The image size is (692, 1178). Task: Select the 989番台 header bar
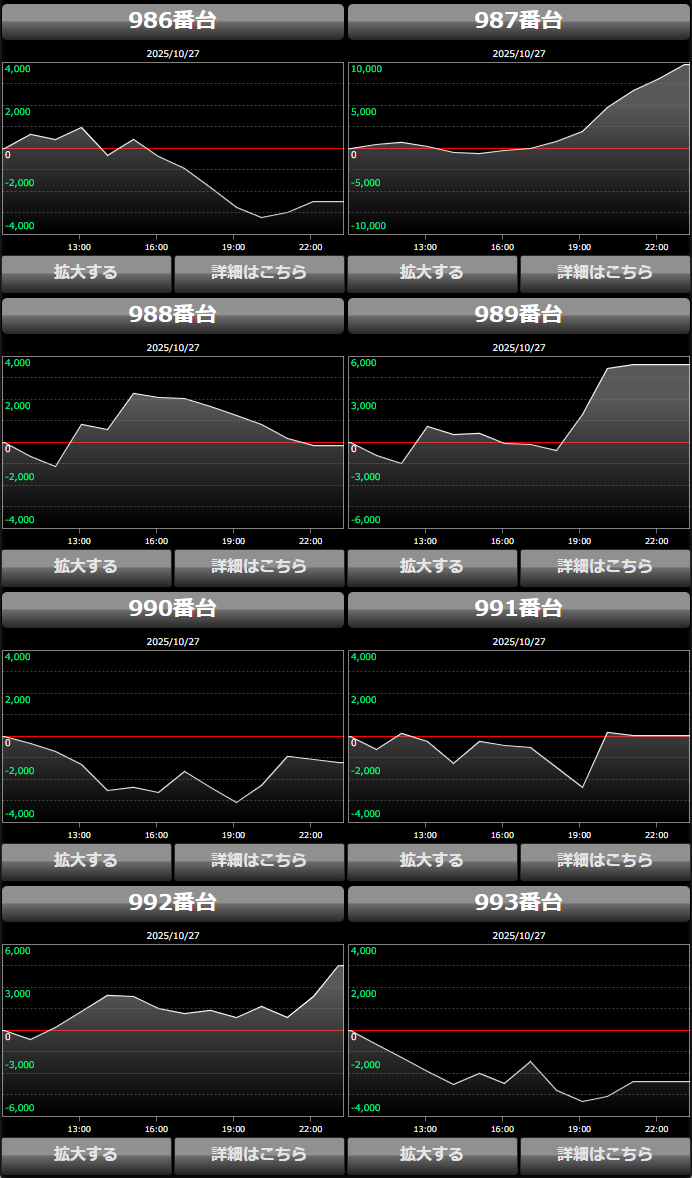(519, 315)
